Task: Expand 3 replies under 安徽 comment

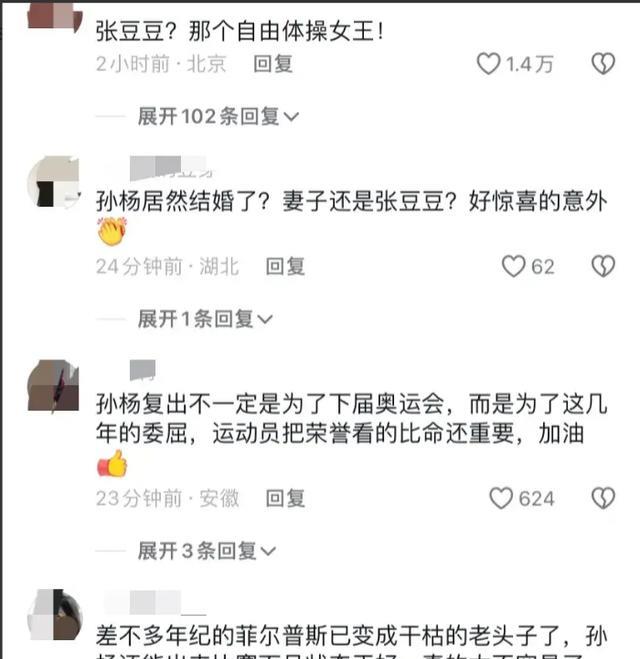Action: coord(205,550)
